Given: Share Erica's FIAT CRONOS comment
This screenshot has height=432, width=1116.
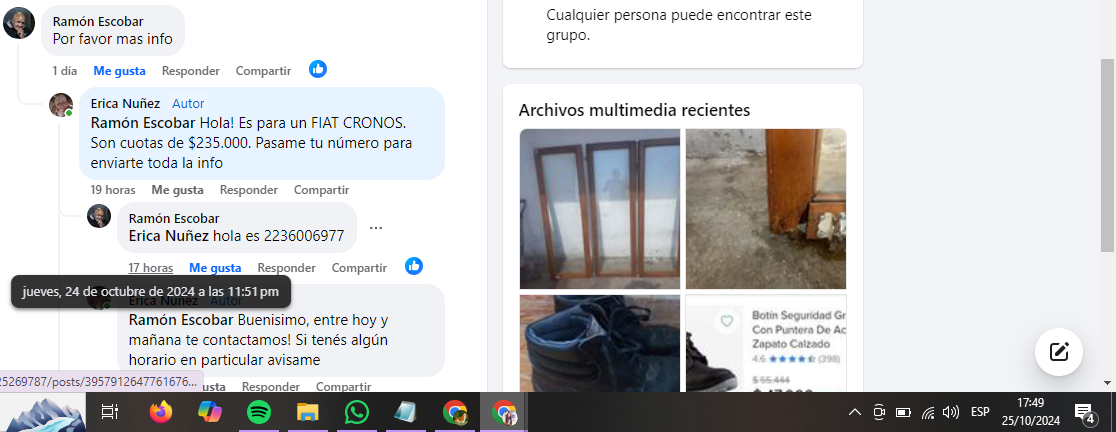Looking at the screenshot, I should click(321, 190).
